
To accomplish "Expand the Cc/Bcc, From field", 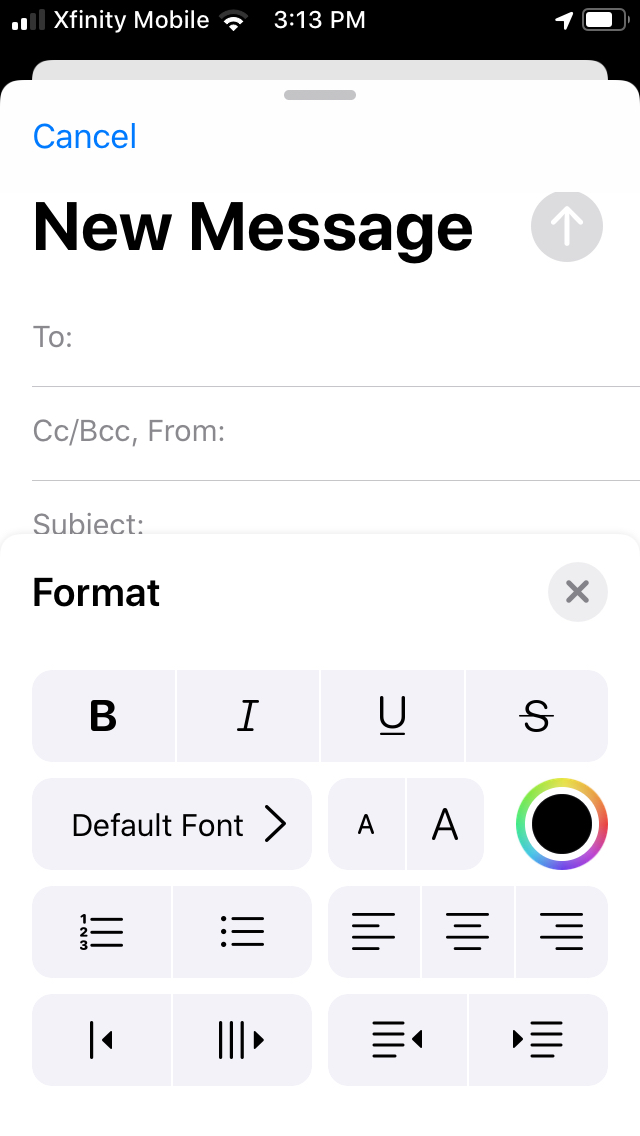I will coord(336,432).
